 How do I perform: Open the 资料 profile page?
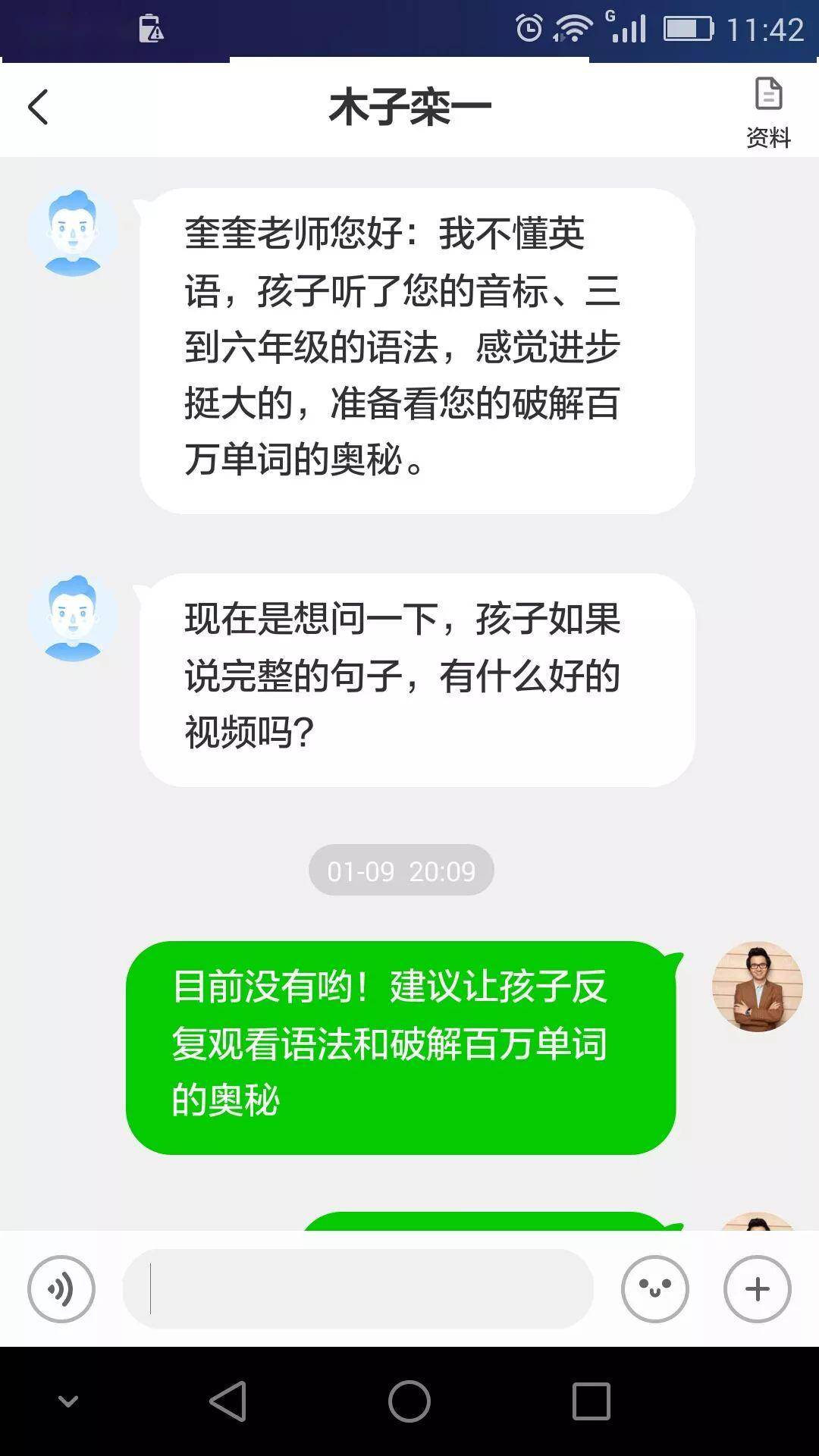[767, 112]
